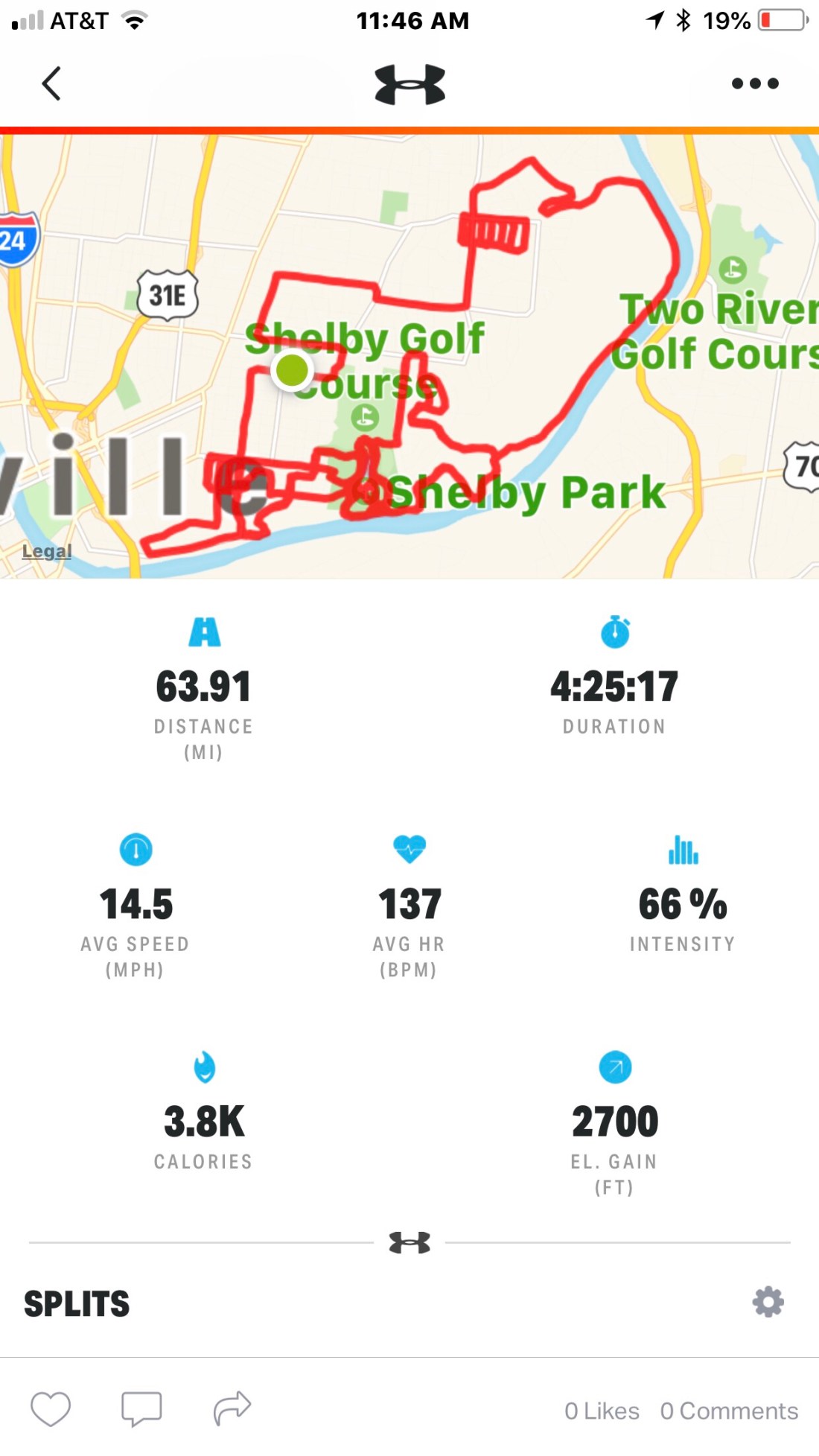This screenshot has width=819, height=1456.
Task: Share this workout
Action: [x=232, y=1408]
